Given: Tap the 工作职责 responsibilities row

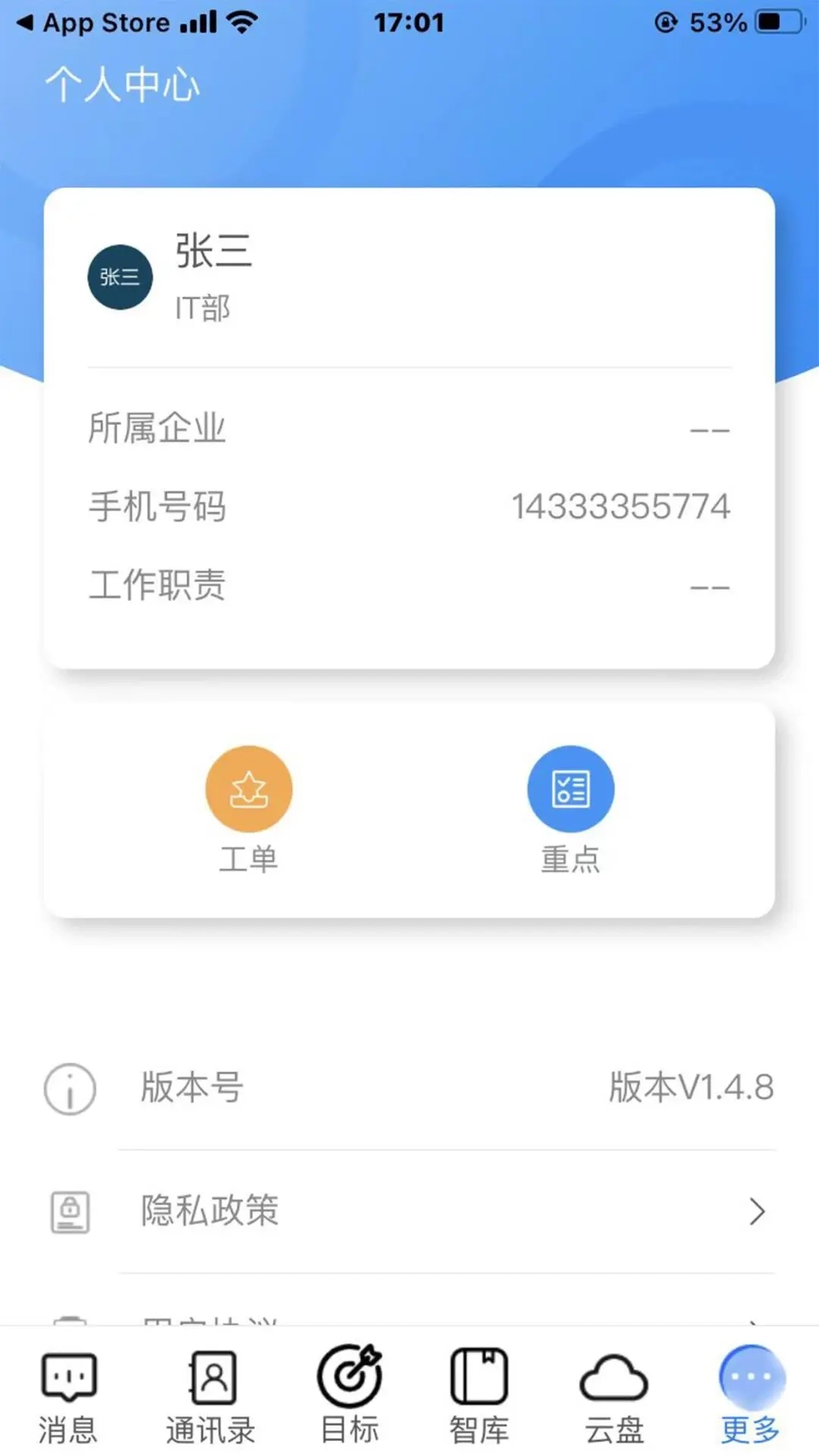Looking at the screenshot, I should click(409, 585).
